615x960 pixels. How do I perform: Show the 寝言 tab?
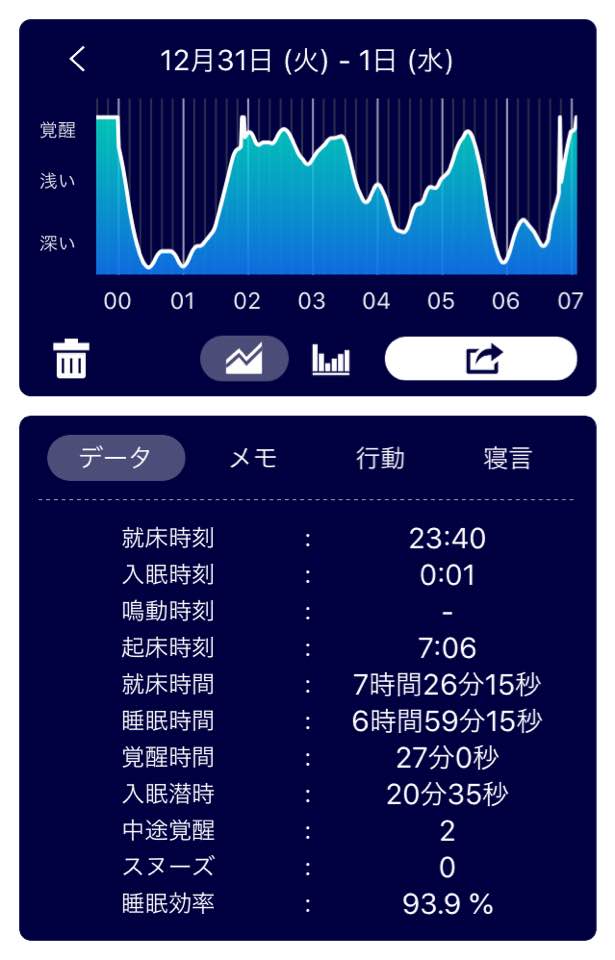(x=507, y=458)
